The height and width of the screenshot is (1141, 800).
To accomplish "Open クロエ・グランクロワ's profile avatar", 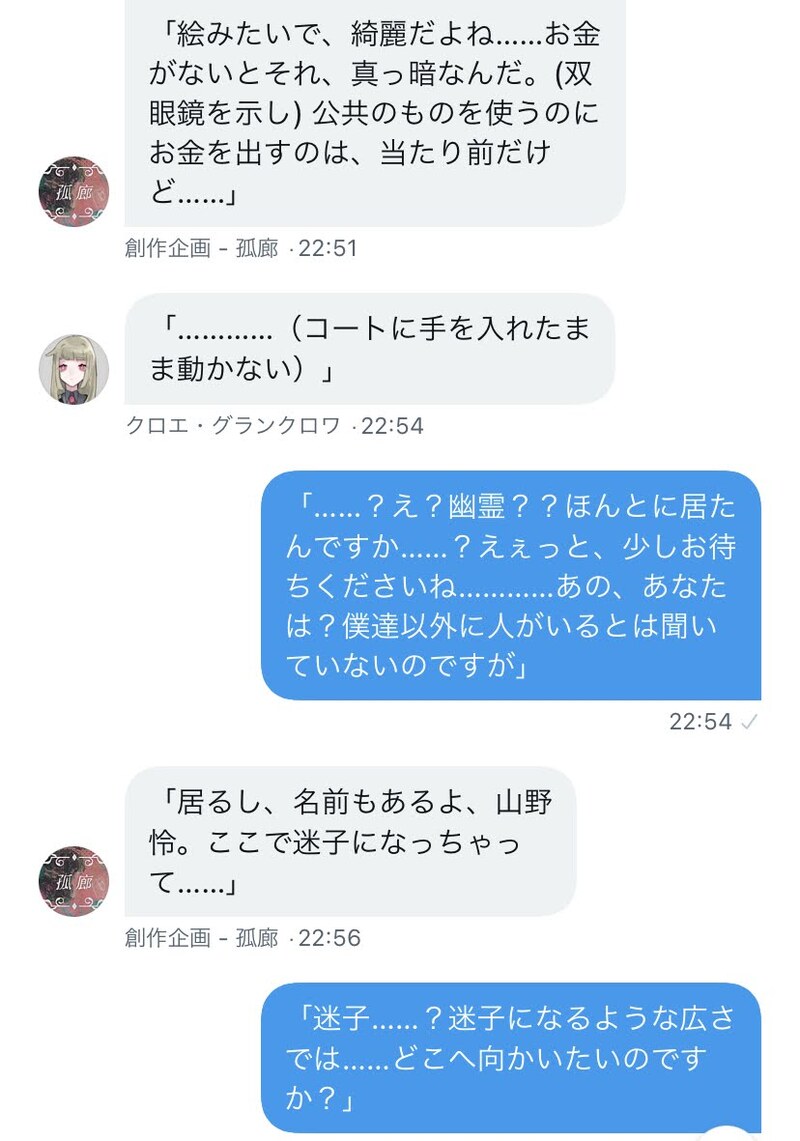I will [x=74, y=370].
